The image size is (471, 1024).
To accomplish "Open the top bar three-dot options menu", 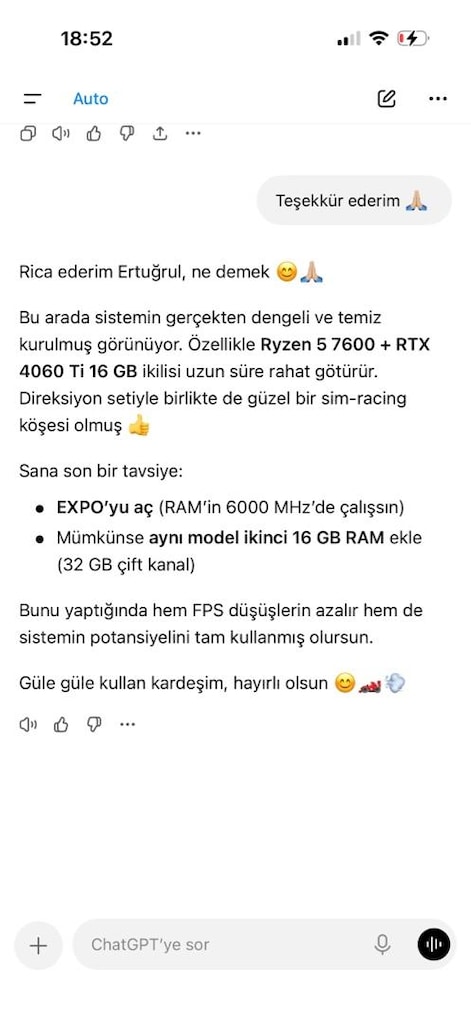I will (x=438, y=99).
